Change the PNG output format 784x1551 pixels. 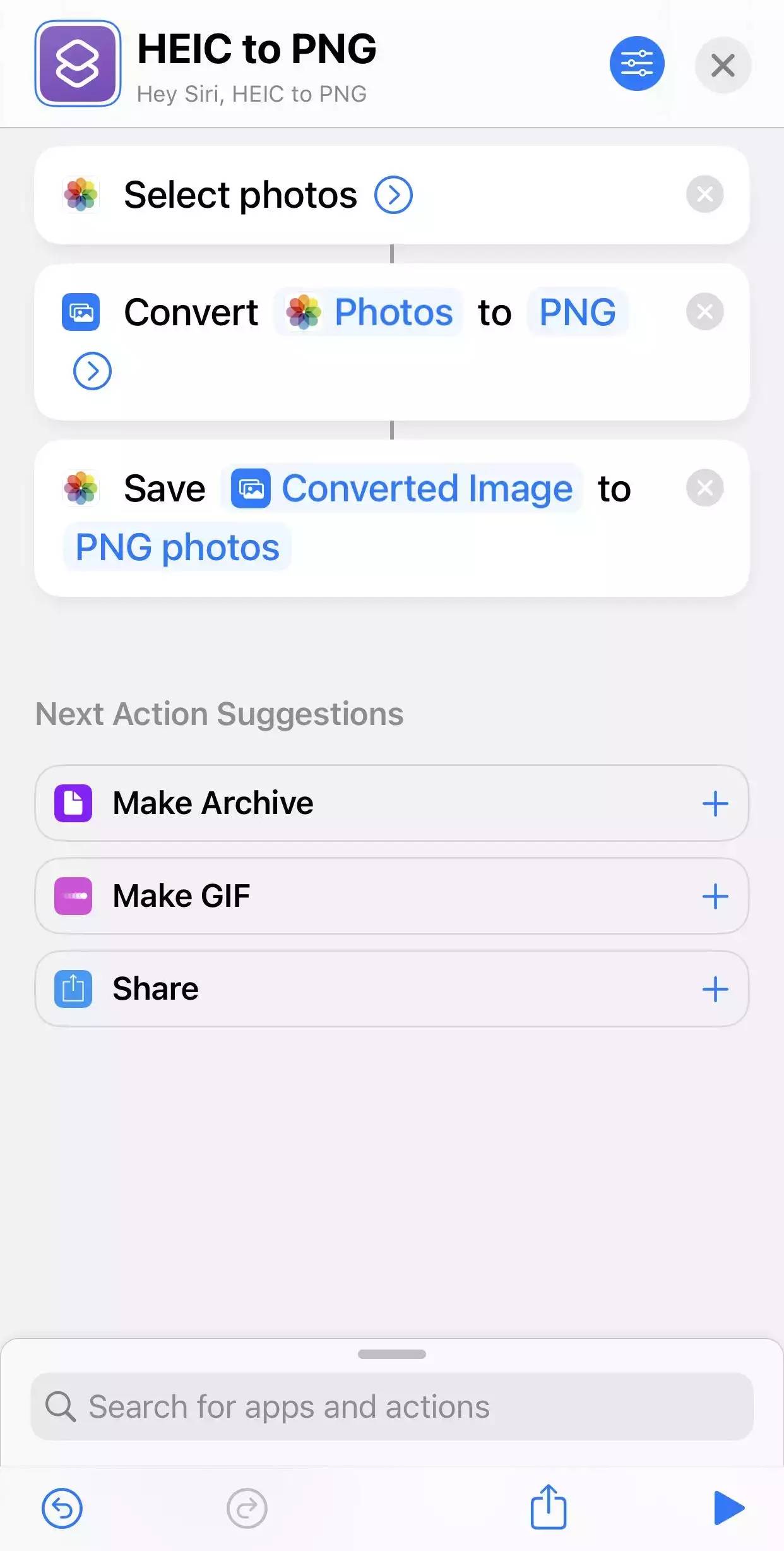(577, 312)
